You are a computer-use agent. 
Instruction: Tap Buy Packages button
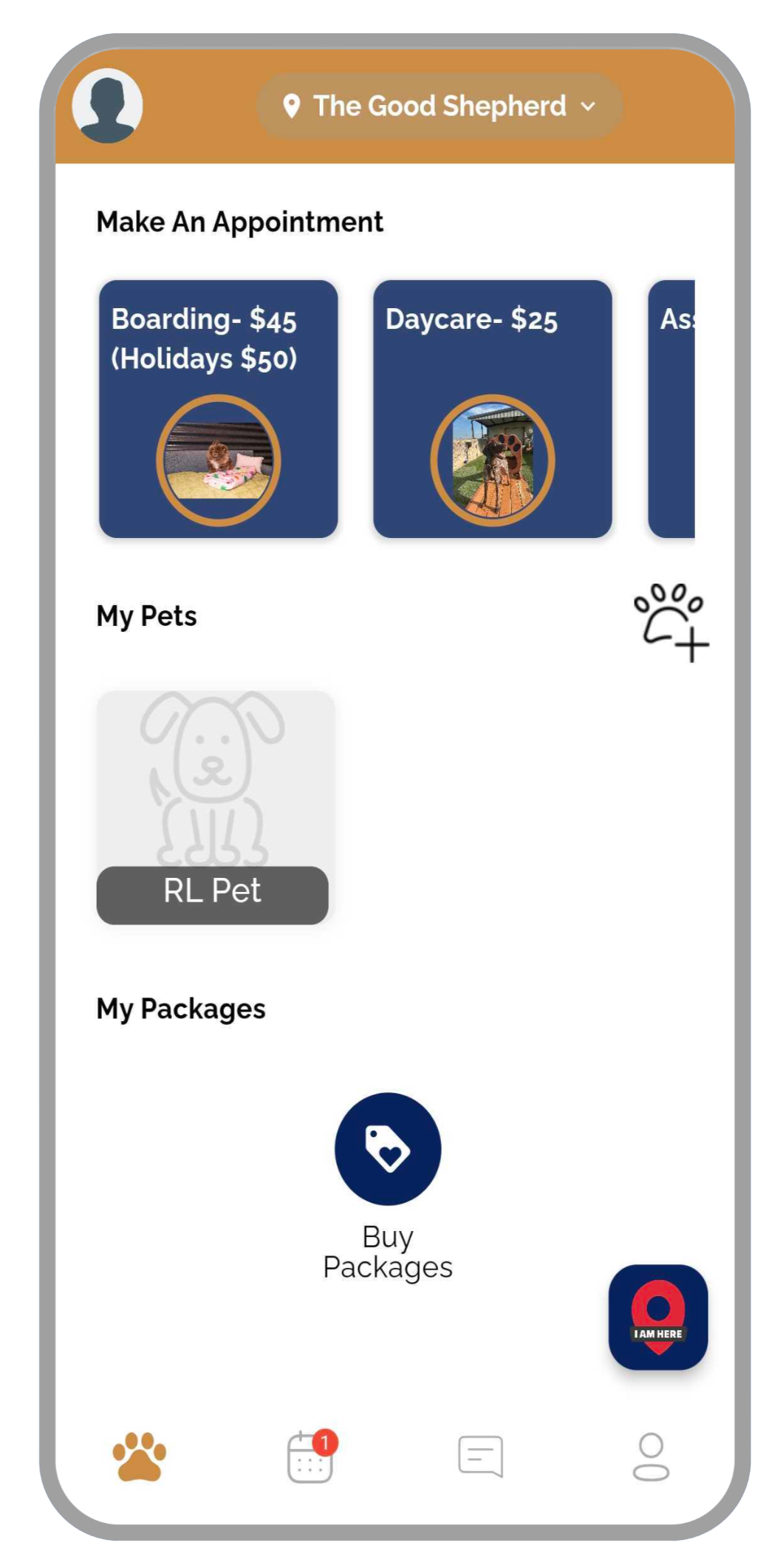(388, 1149)
